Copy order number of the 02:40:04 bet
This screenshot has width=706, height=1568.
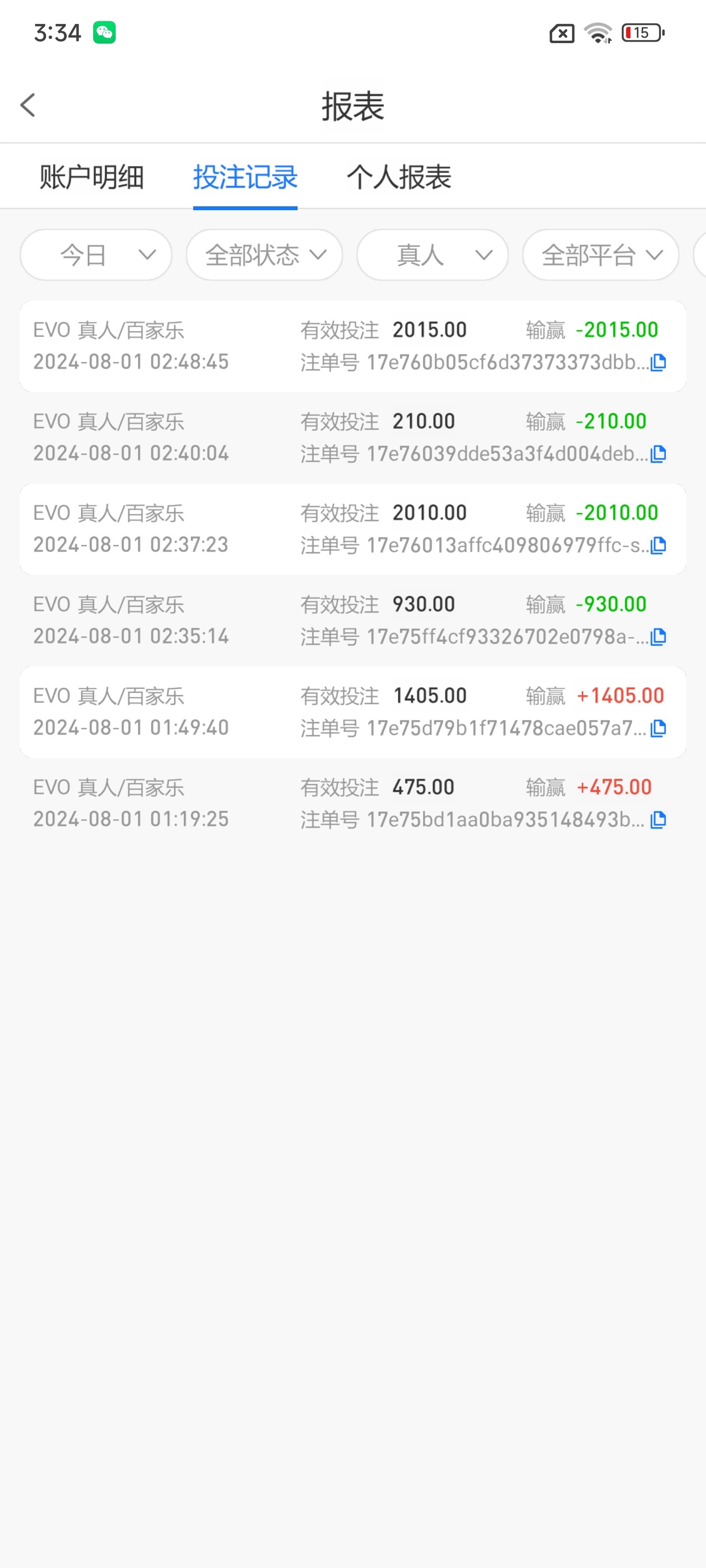[658, 454]
